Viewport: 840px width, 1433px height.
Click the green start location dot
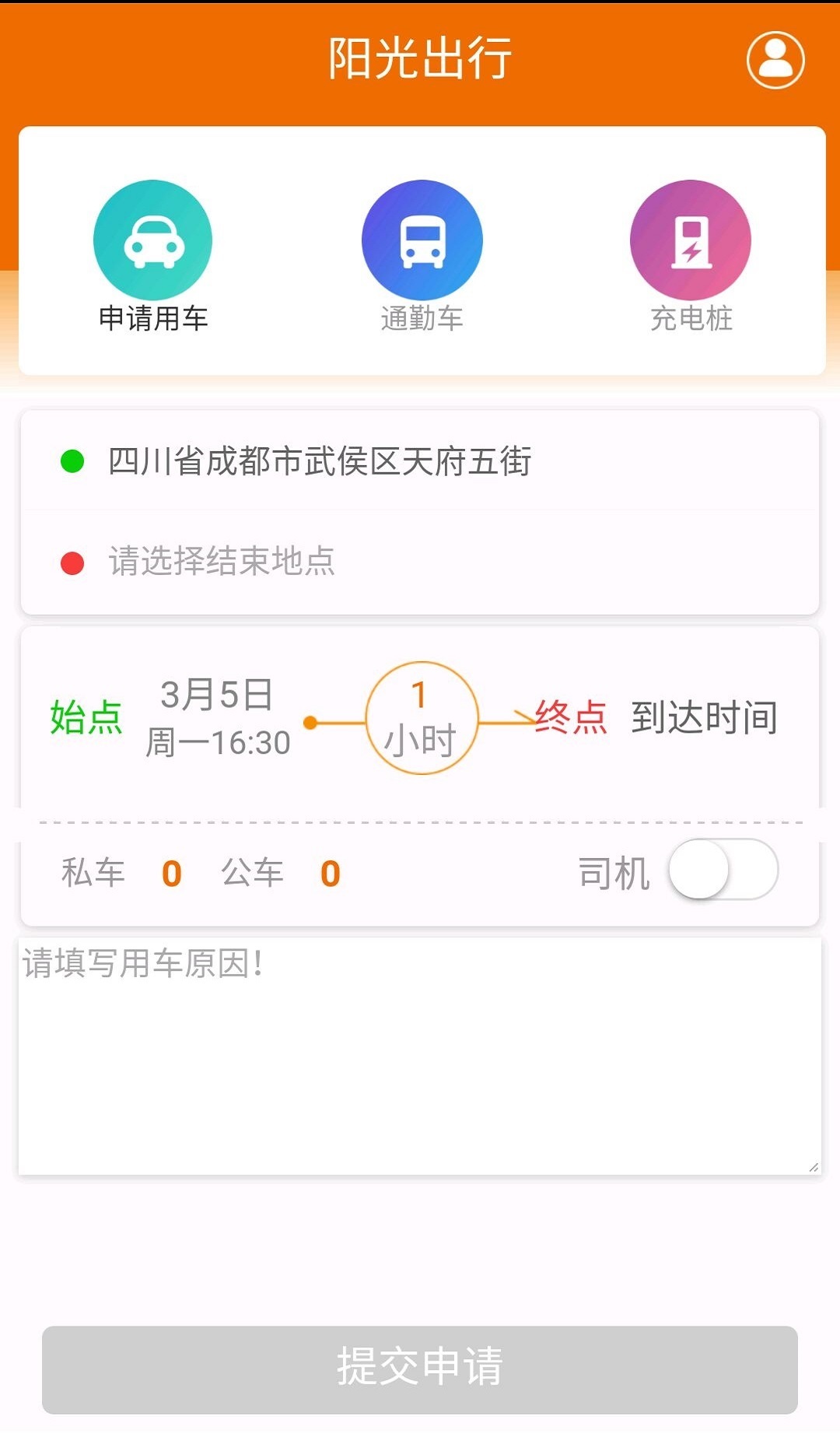(x=72, y=461)
